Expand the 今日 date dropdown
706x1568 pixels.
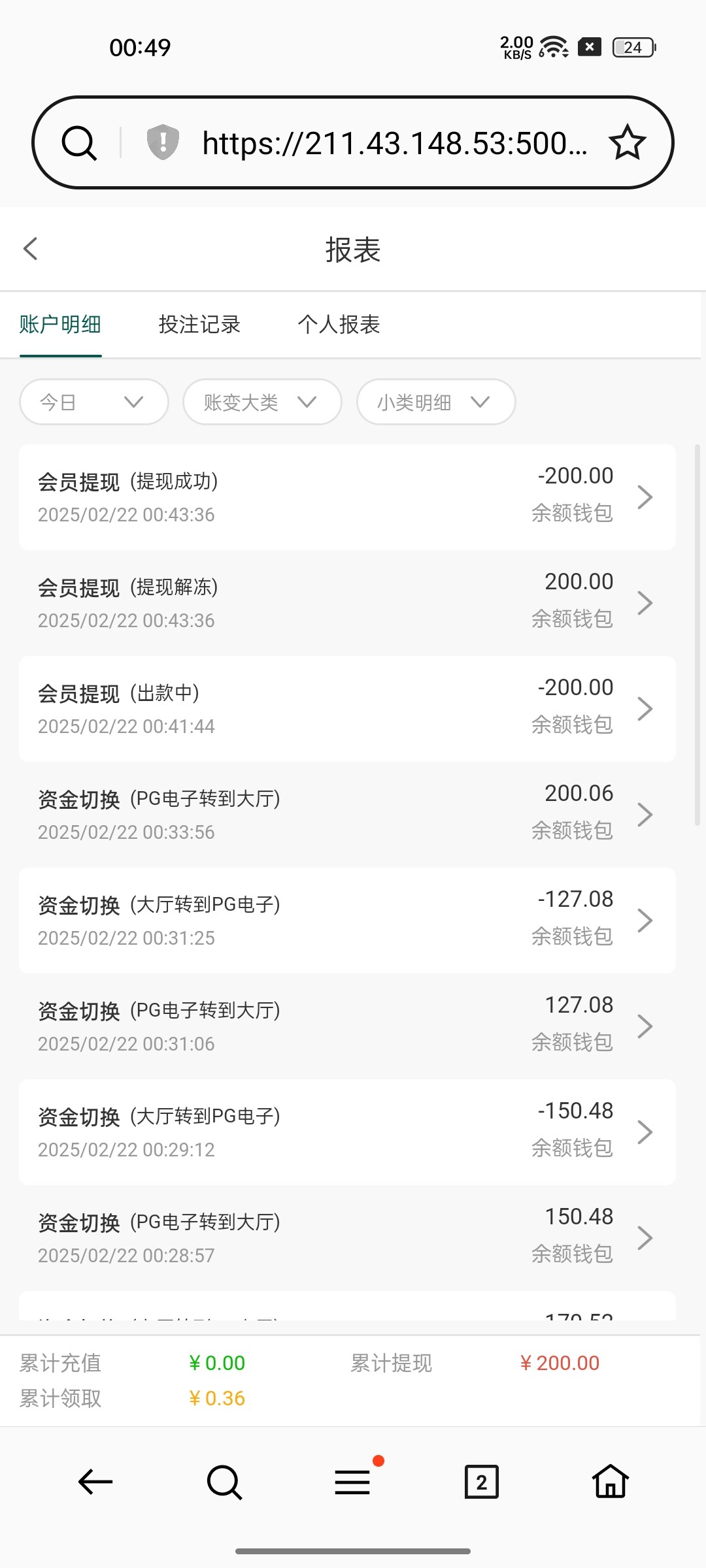click(x=94, y=402)
